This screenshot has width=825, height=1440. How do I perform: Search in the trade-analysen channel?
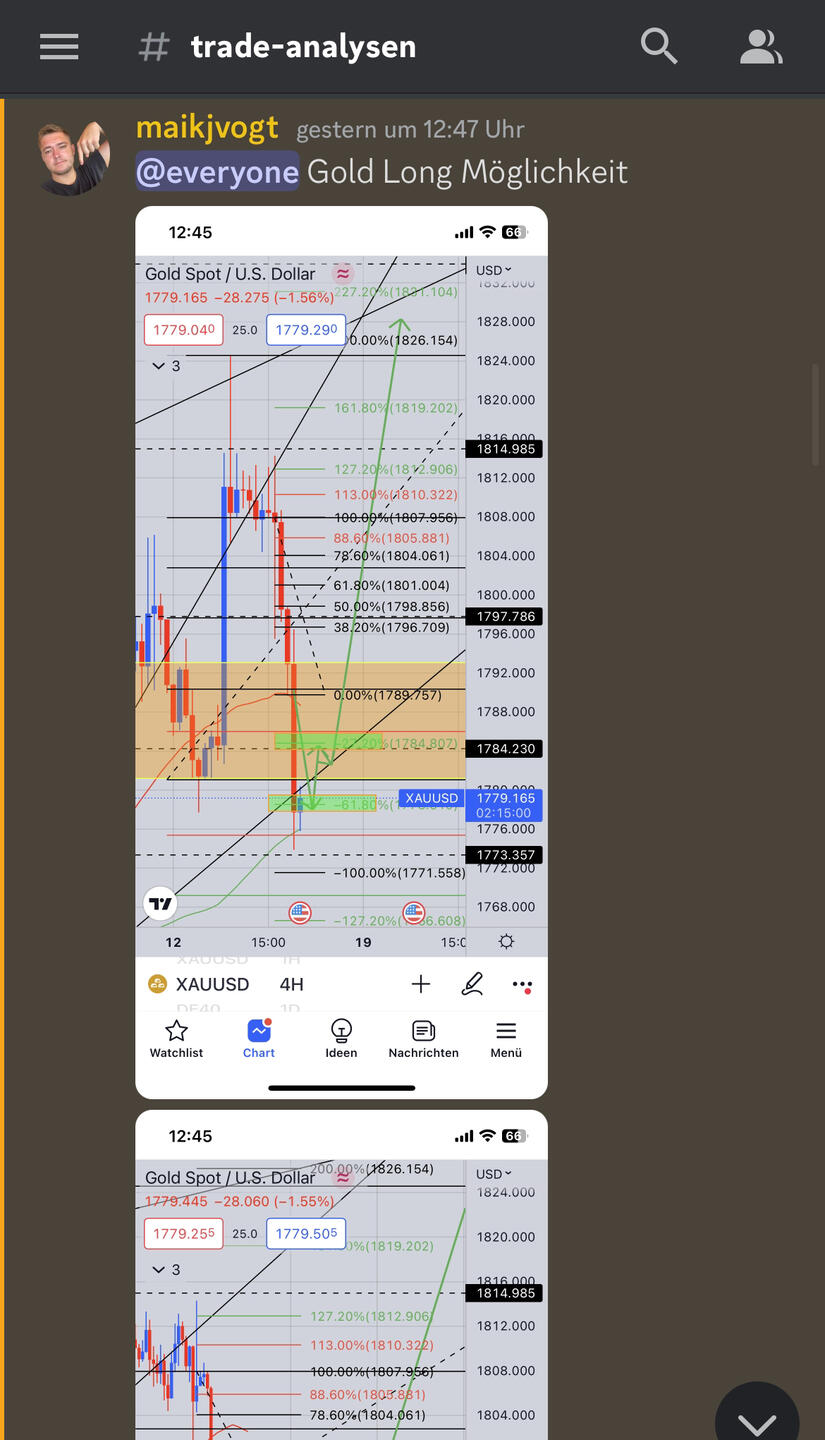[x=659, y=46]
